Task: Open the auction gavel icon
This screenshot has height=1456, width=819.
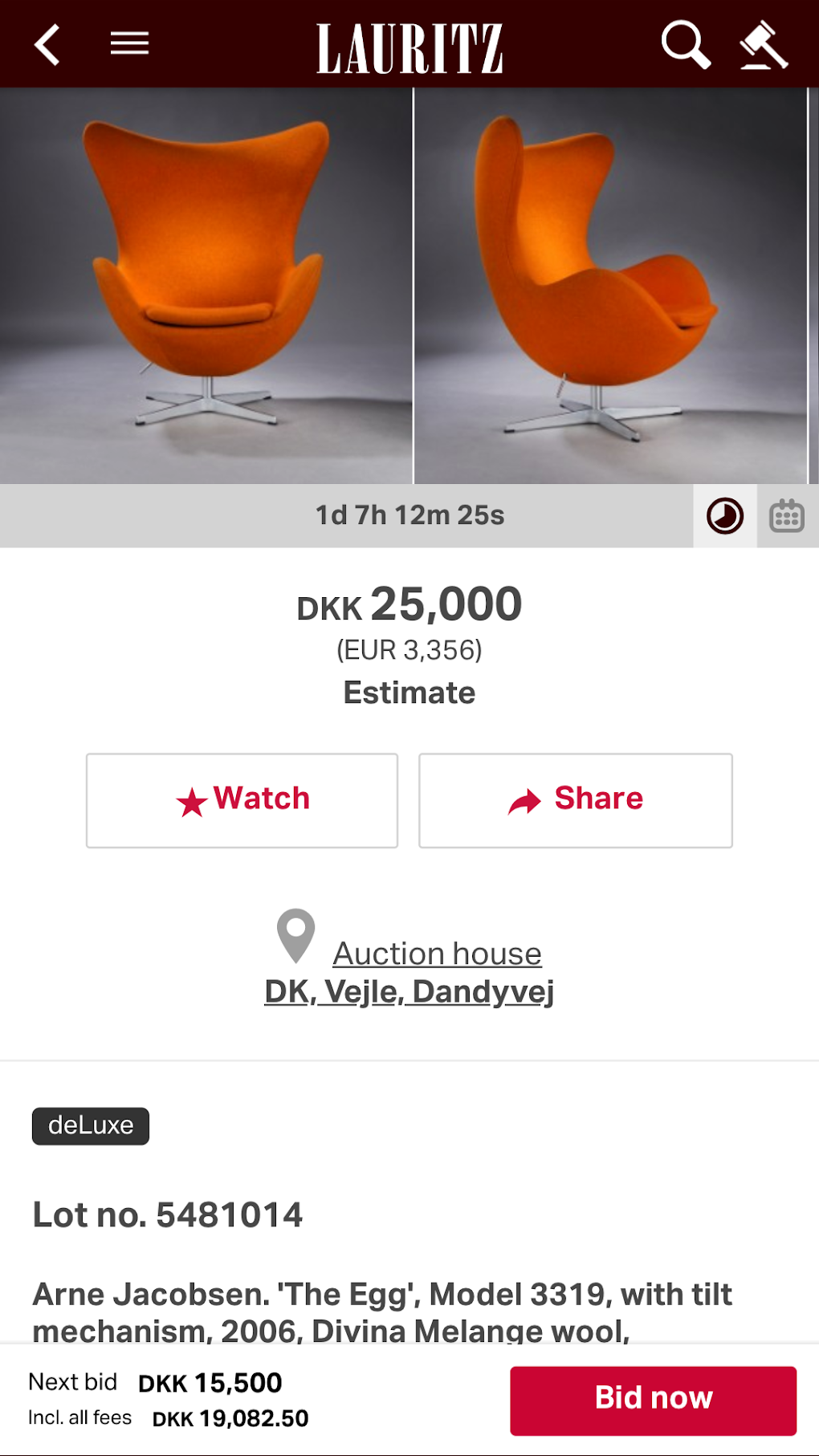Action: pyautogui.click(x=763, y=45)
